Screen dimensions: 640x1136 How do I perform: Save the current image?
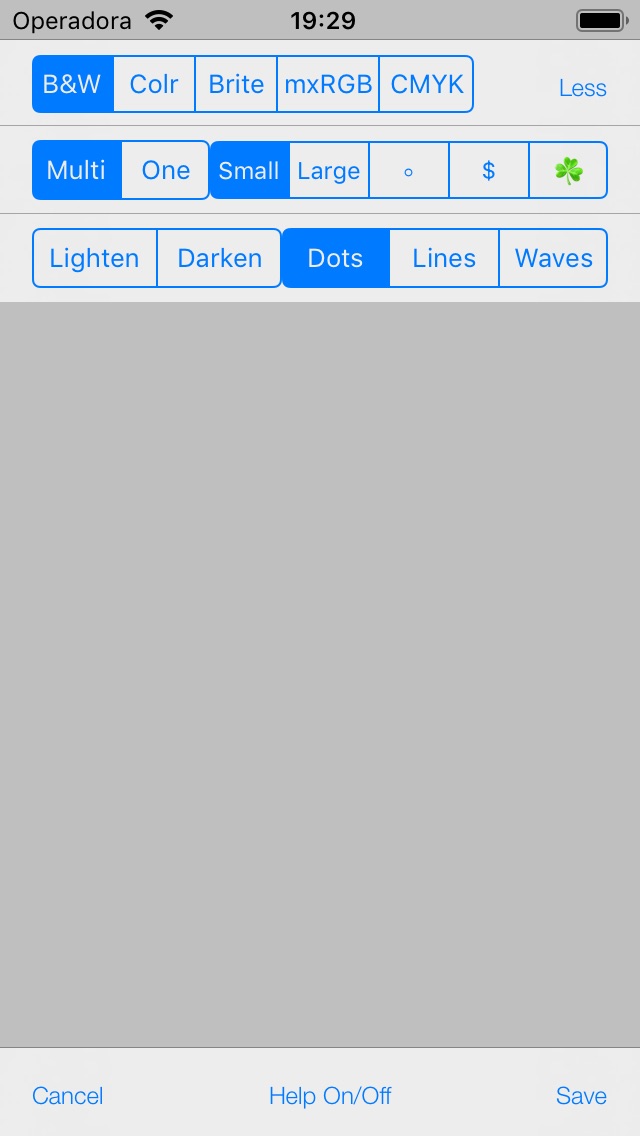pos(581,1096)
